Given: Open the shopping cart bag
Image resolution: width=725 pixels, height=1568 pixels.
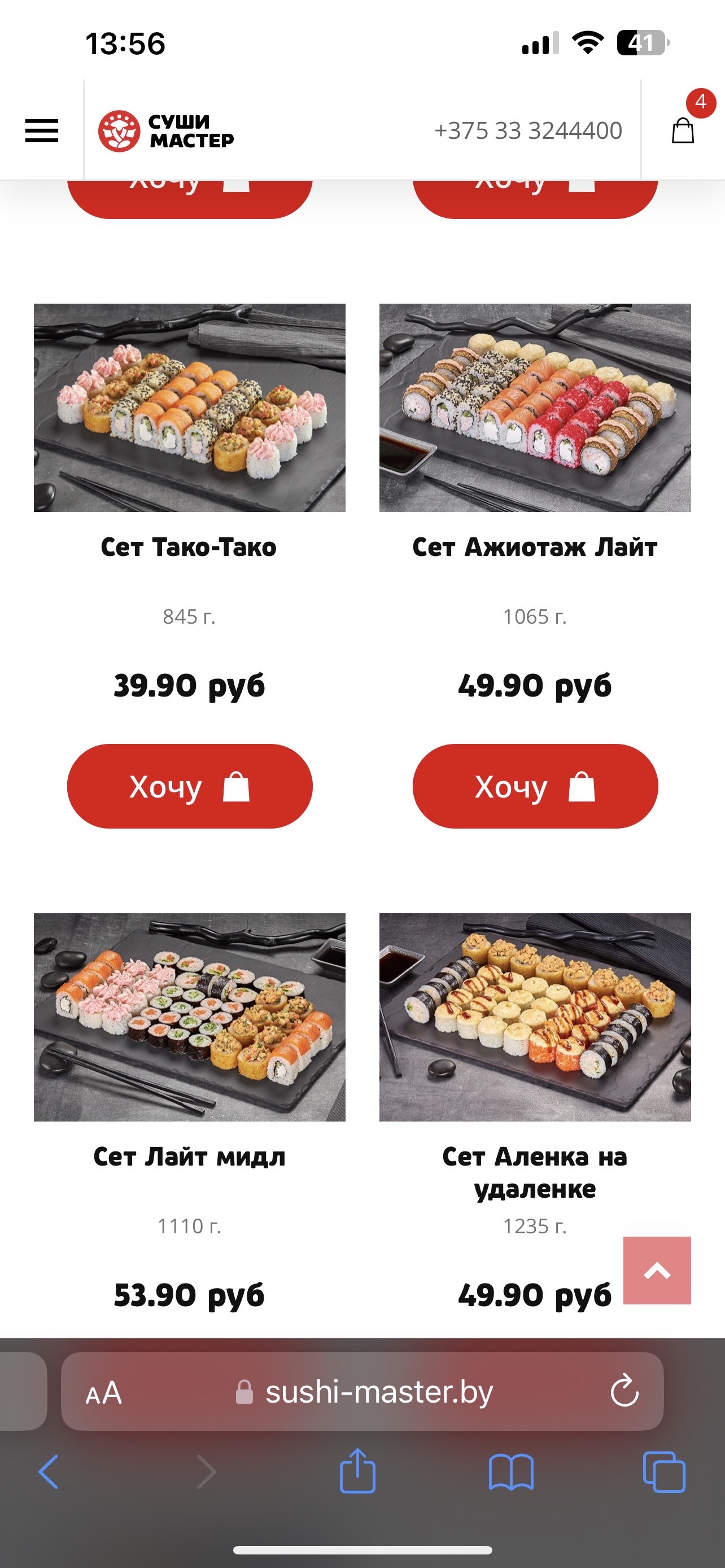Looking at the screenshot, I should pyautogui.click(x=683, y=130).
